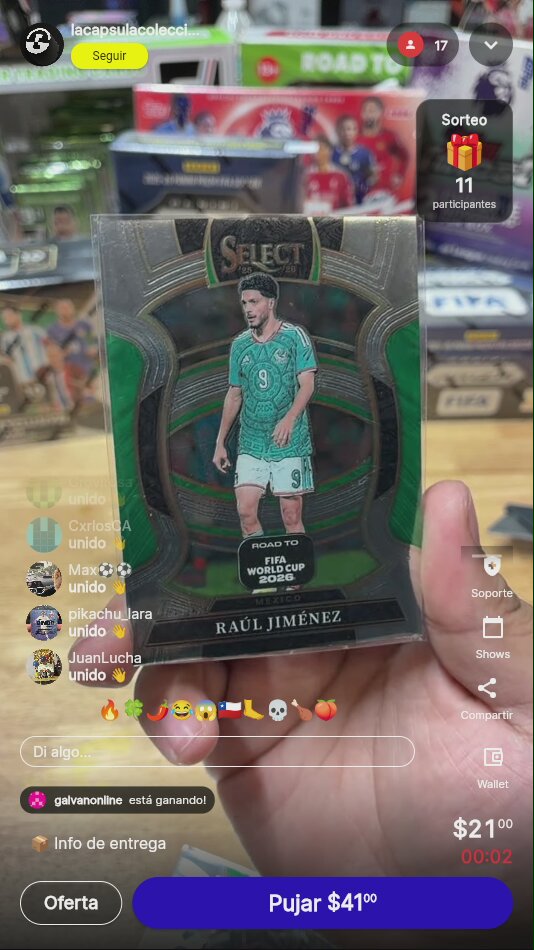The height and width of the screenshot is (950, 534).
Task: Send the peach emoji reaction
Action: tap(325, 710)
